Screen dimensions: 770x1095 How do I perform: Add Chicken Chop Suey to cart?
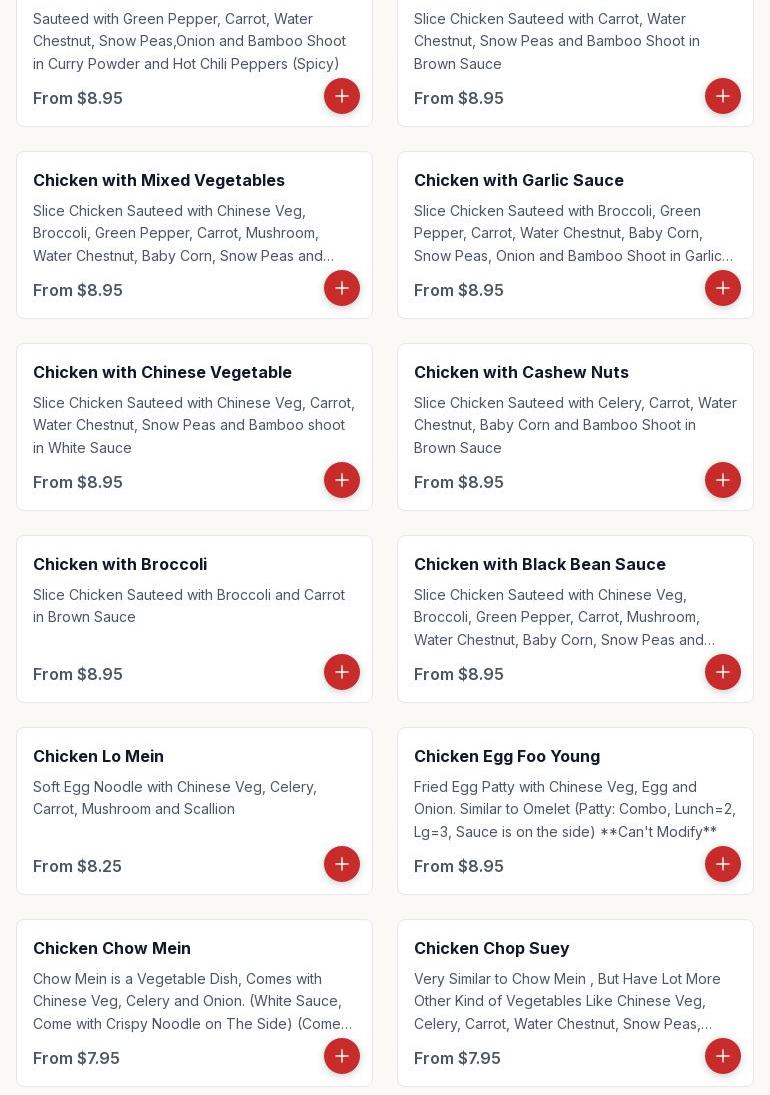coord(723,1056)
